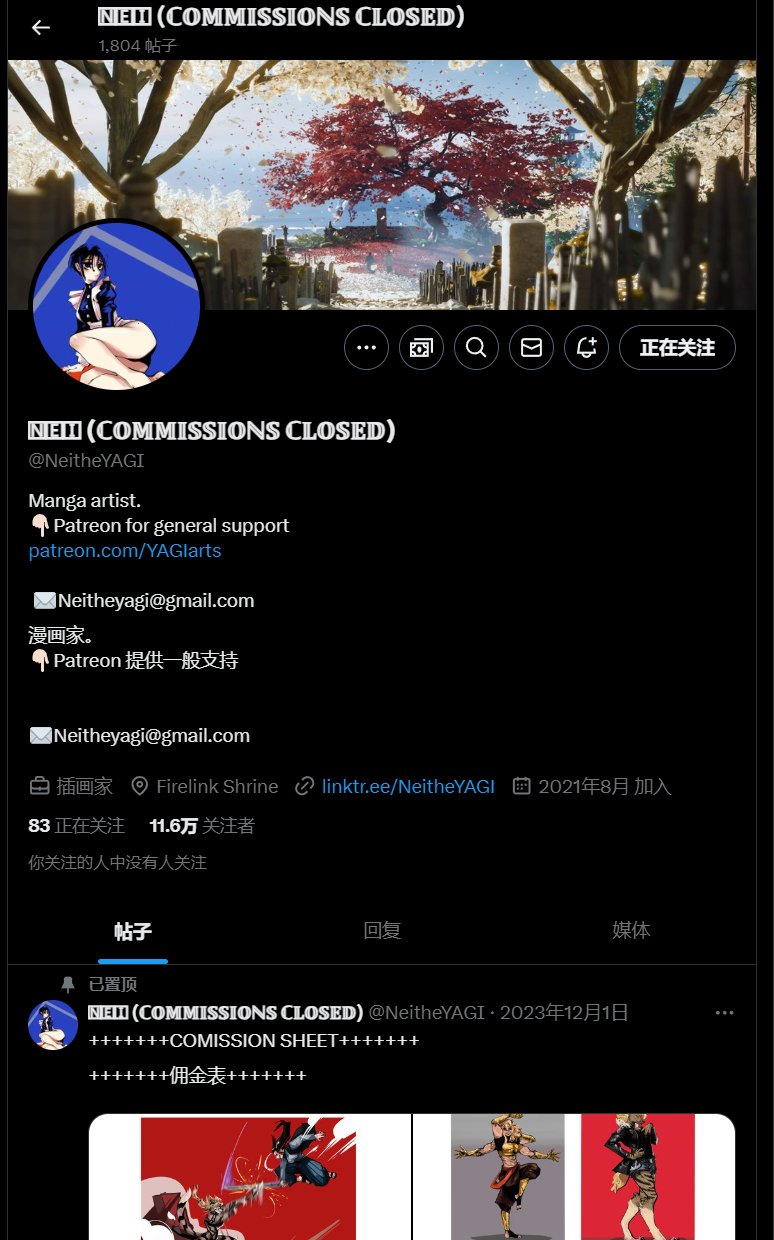Image resolution: width=774 pixels, height=1240 pixels.
Task: Open the tip/payment icon on the profile
Action: (x=421, y=347)
